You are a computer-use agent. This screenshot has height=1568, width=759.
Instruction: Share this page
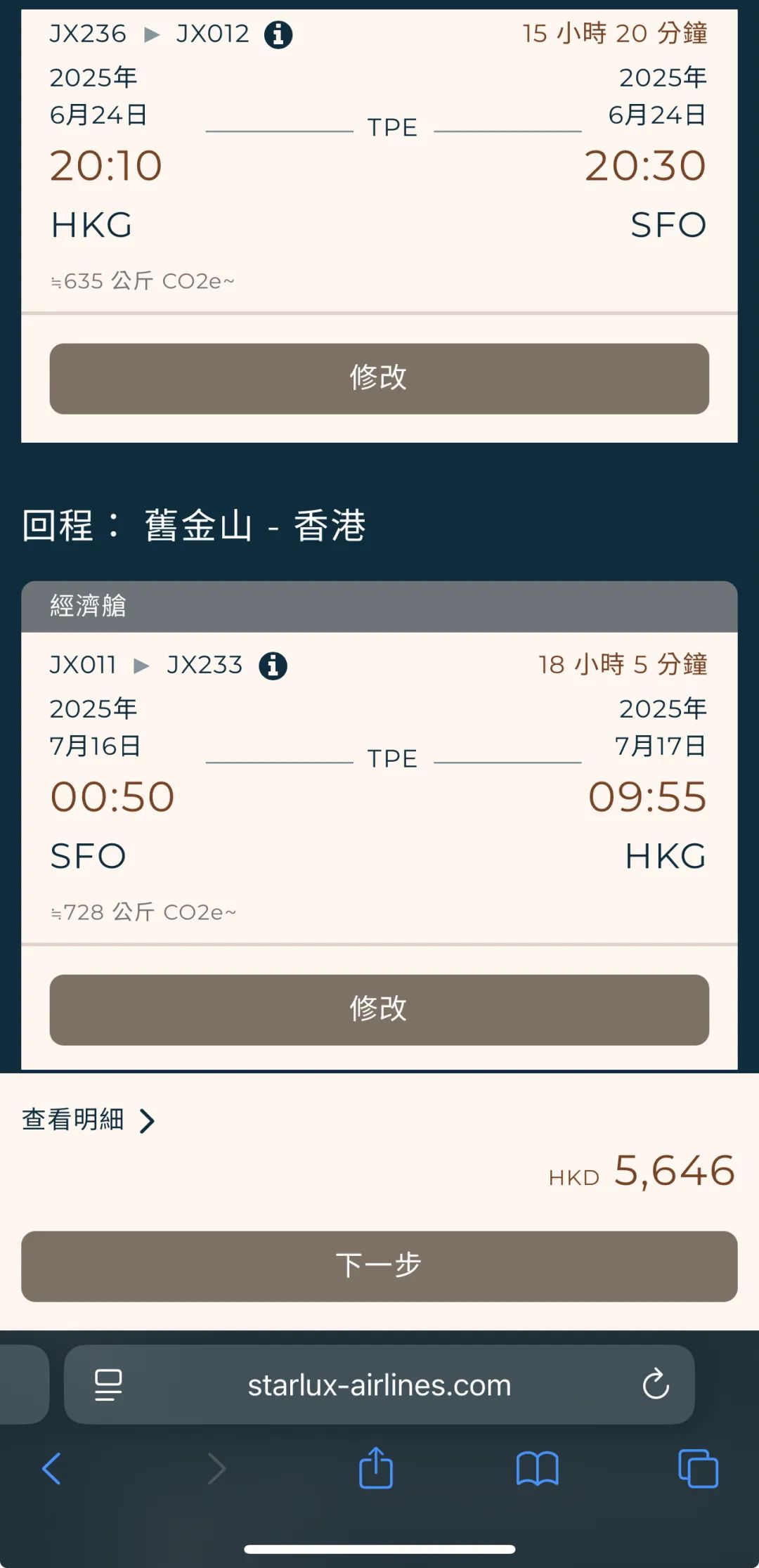click(376, 1468)
